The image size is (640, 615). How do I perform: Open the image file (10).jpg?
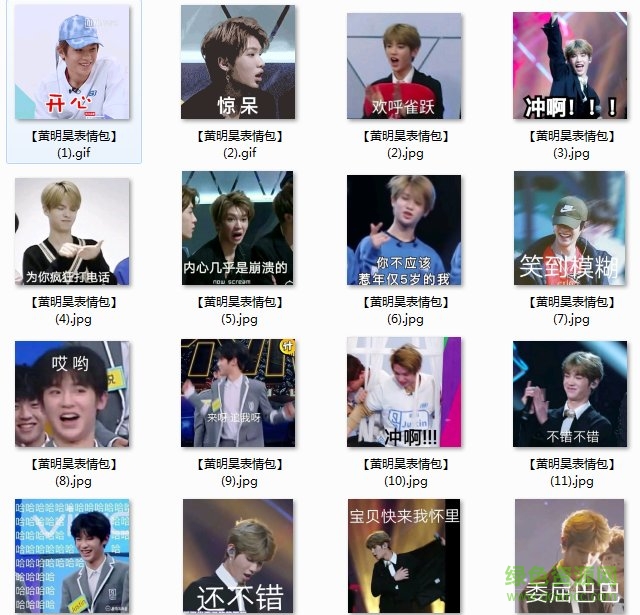tap(404, 394)
